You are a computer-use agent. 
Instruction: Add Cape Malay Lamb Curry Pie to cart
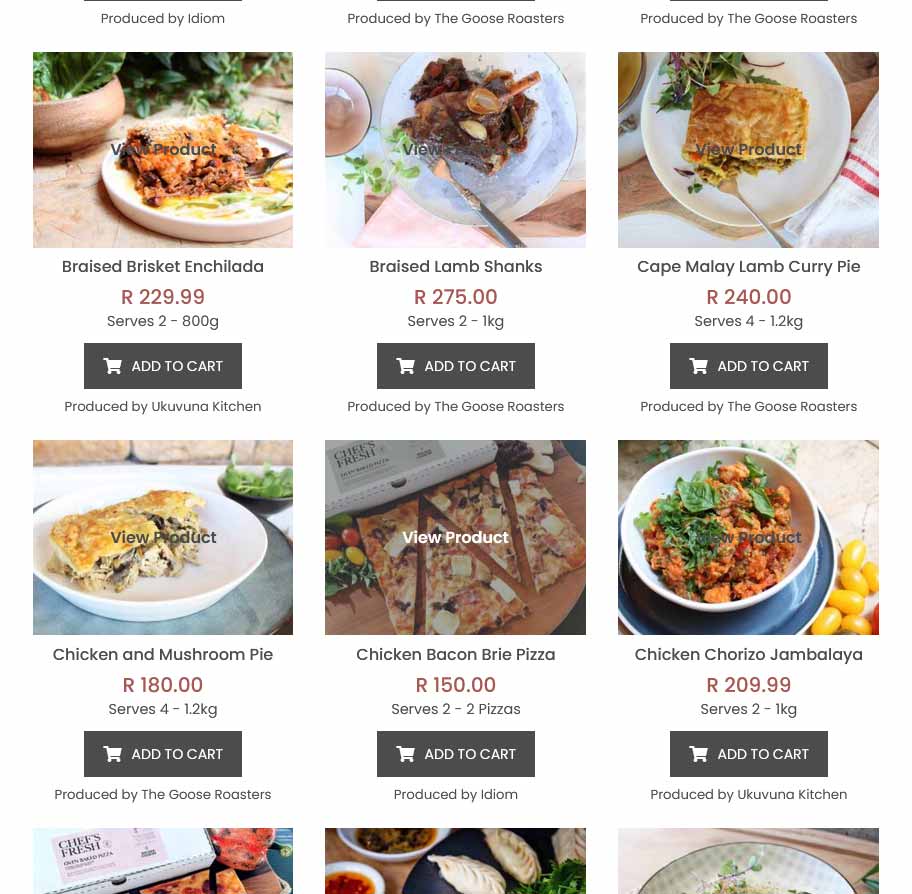(x=748, y=366)
